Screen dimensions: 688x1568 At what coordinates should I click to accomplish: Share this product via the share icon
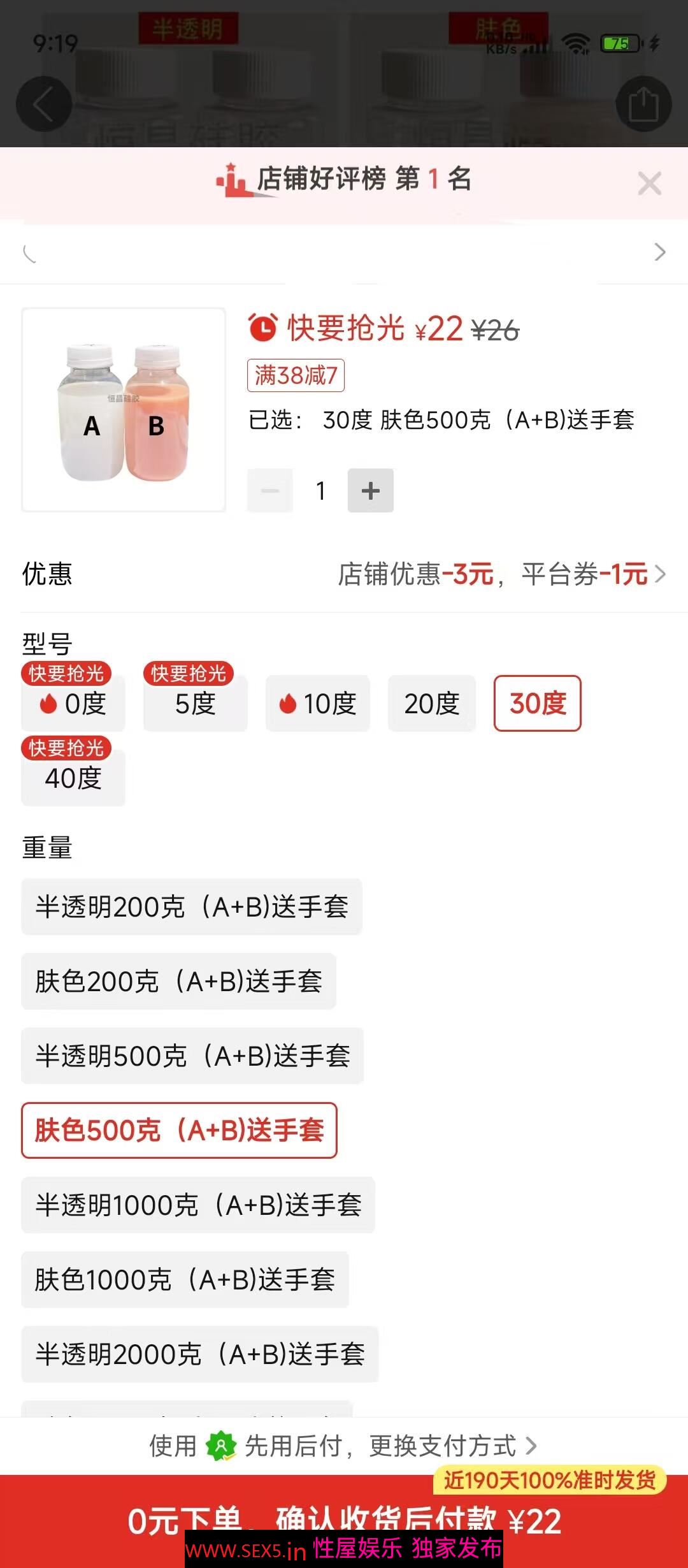point(643,104)
